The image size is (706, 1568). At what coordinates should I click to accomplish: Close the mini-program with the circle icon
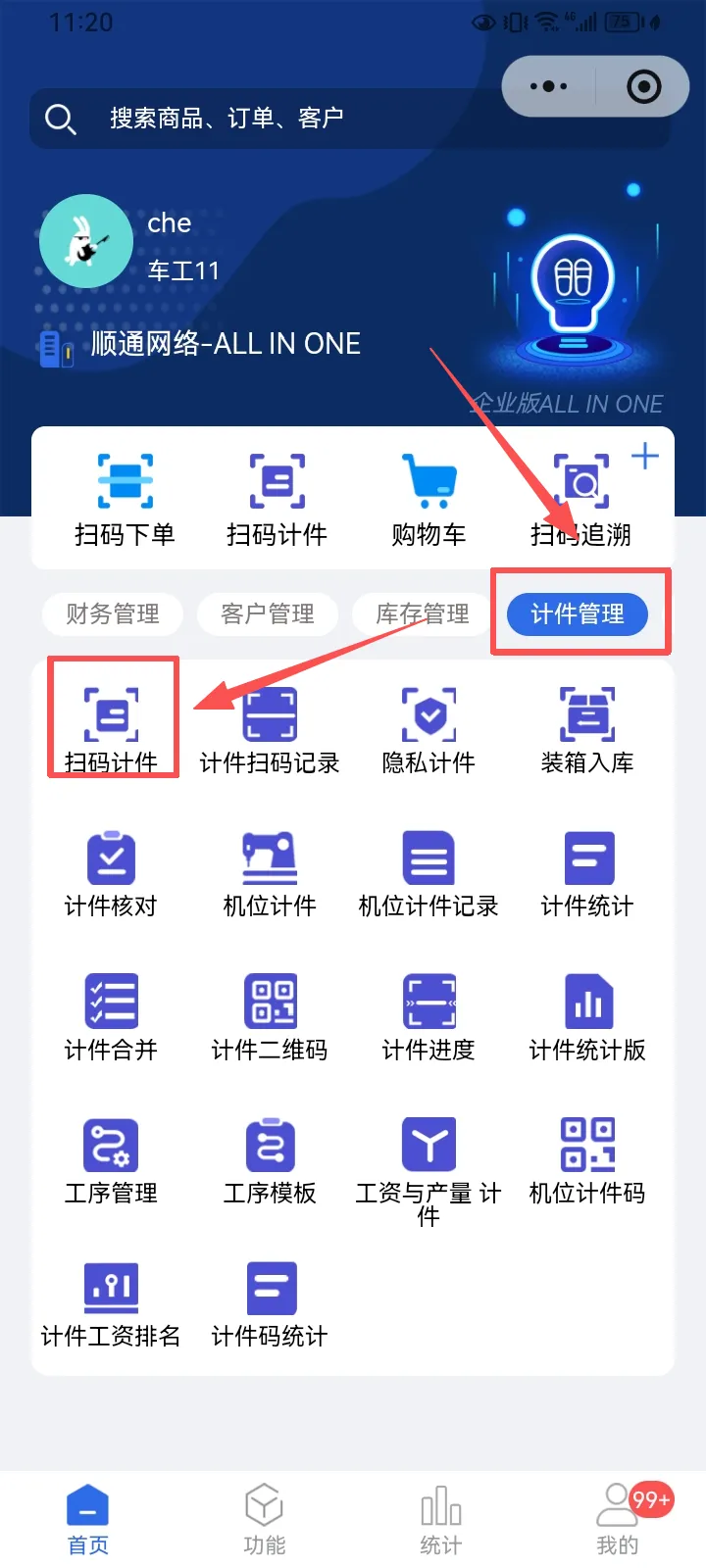pos(643,87)
